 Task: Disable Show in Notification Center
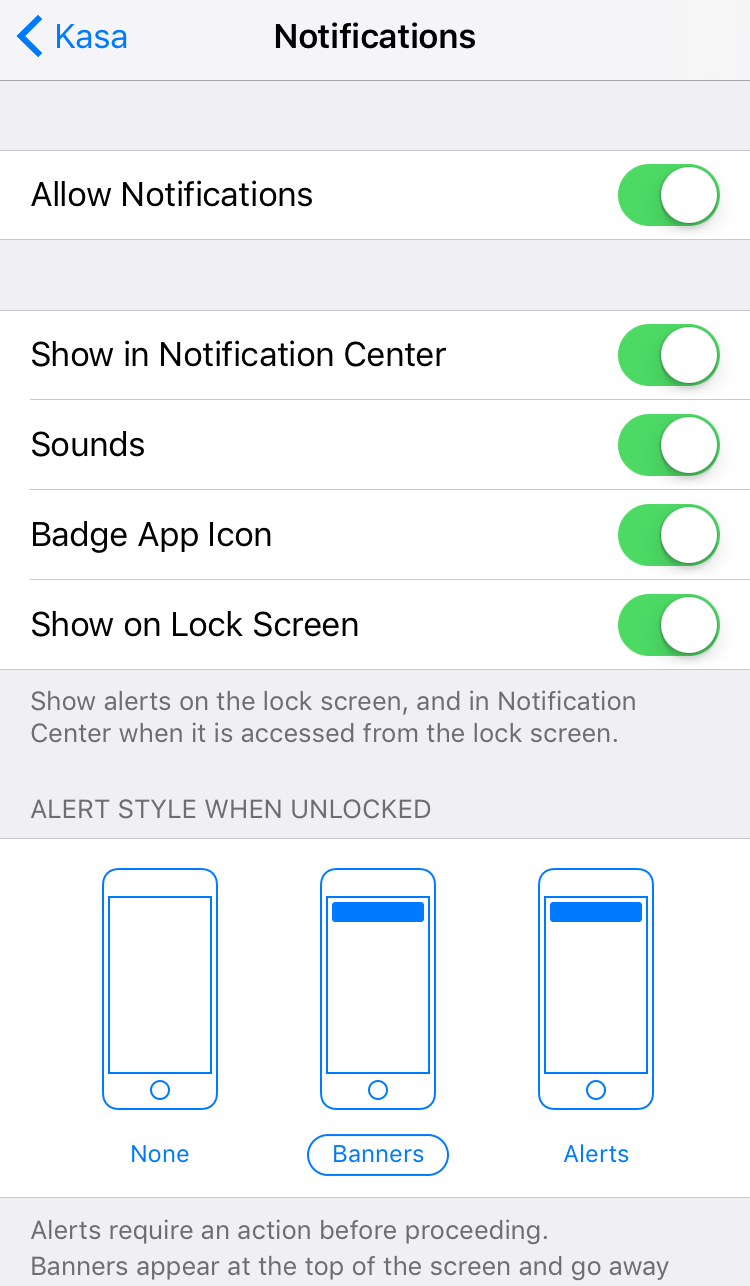(669, 355)
